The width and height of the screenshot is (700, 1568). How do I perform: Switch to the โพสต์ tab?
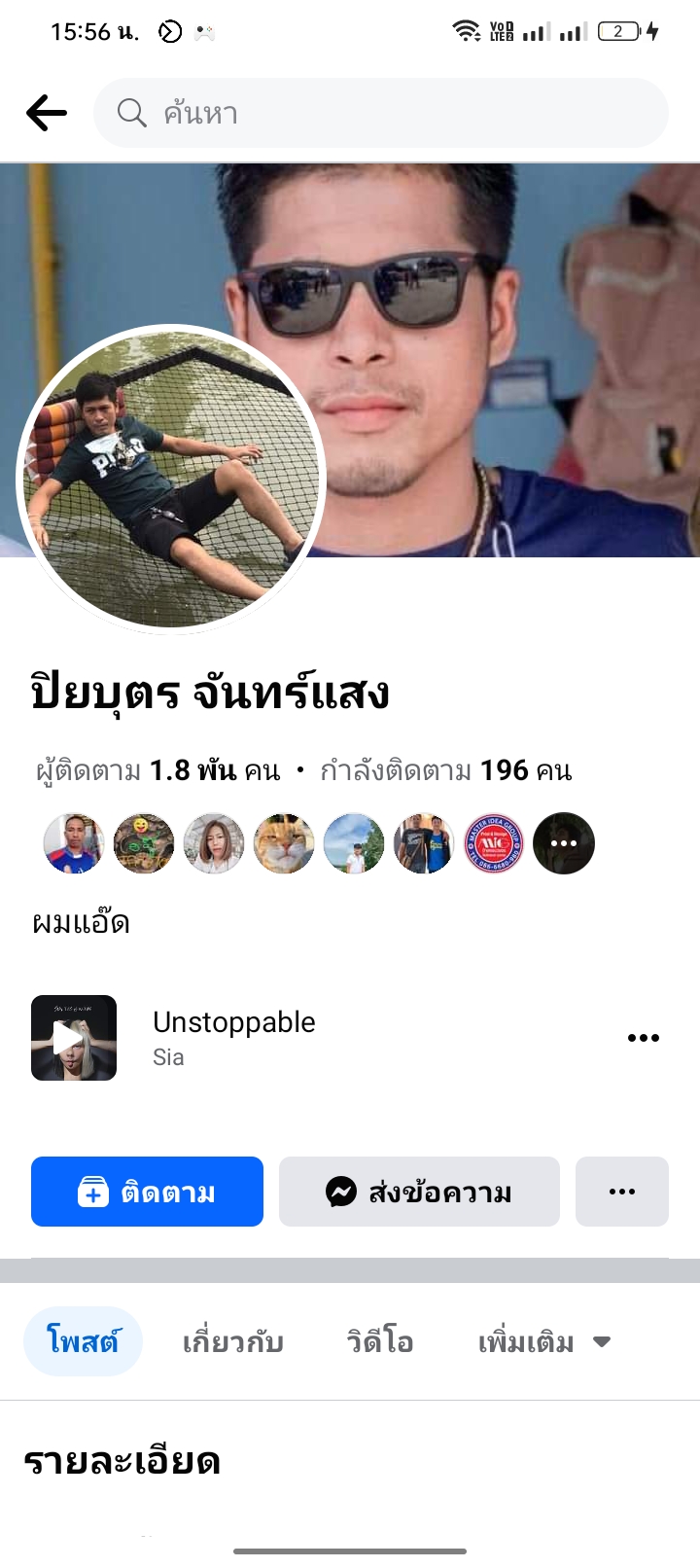[83, 1341]
